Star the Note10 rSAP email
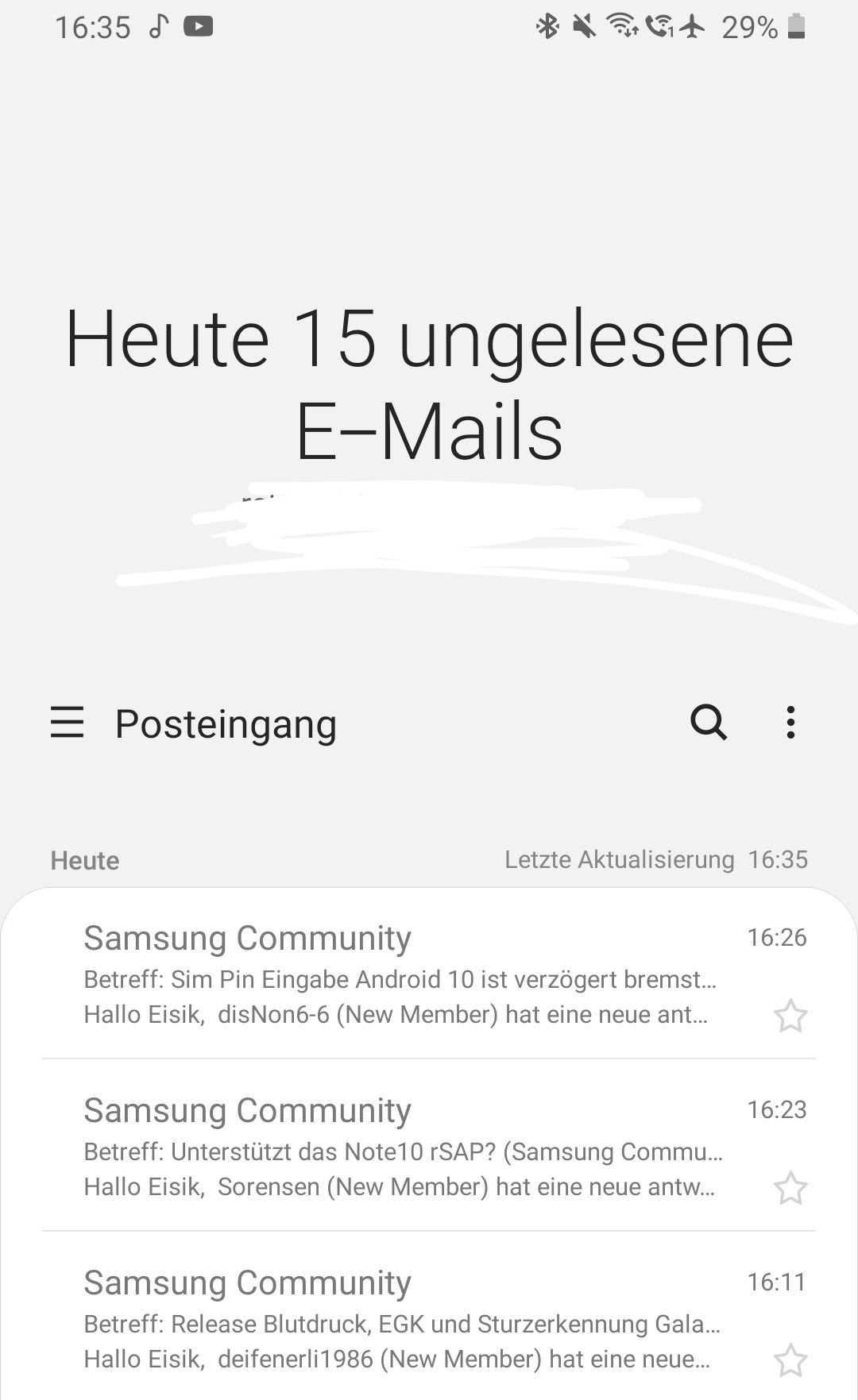The width and height of the screenshot is (858, 1400). [790, 1189]
